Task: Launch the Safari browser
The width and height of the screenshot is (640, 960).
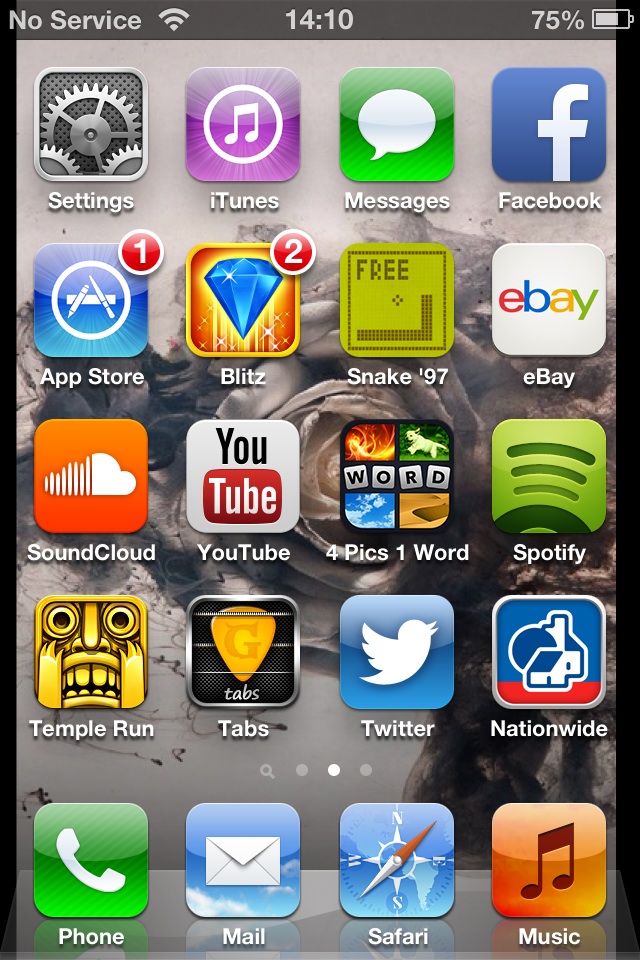Action: [x=396, y=860]
